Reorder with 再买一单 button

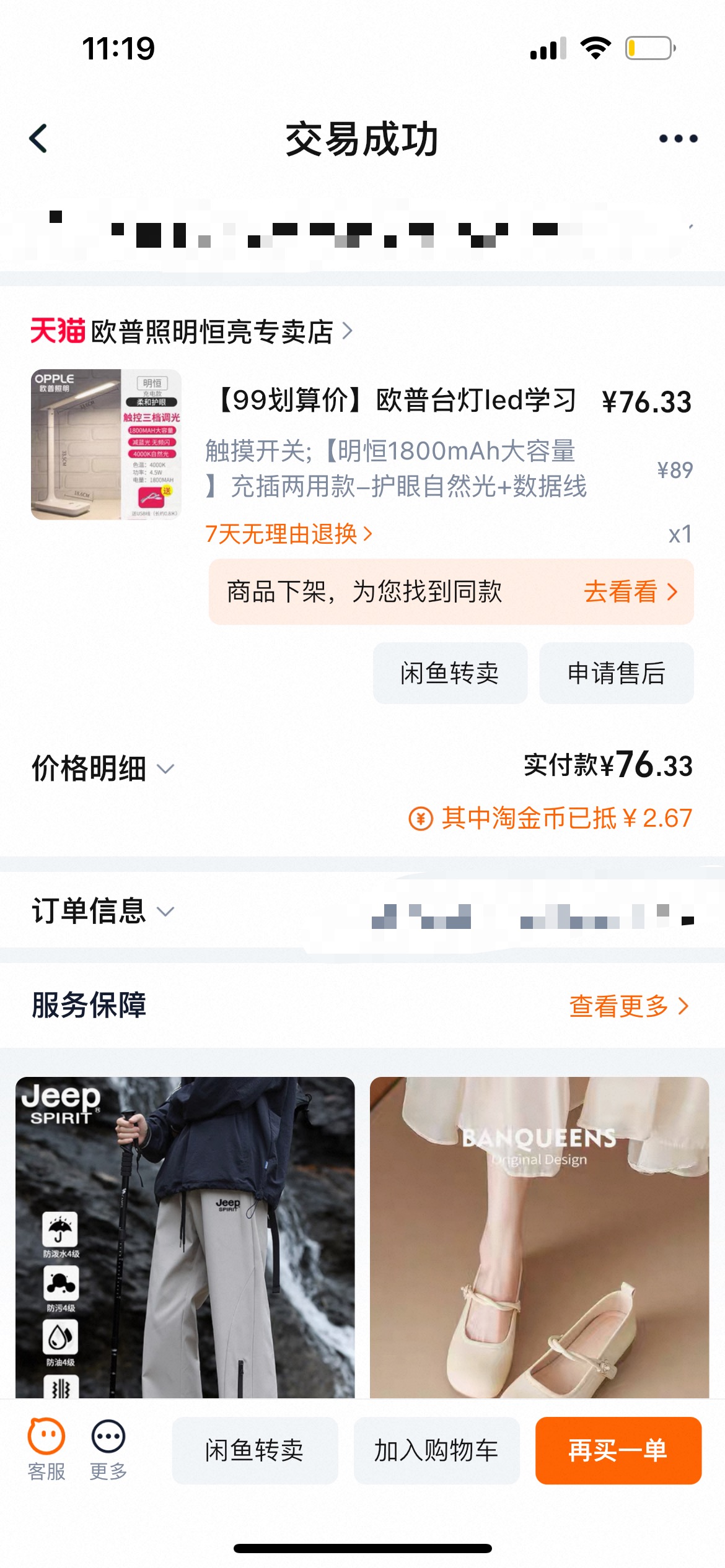coord(618,1450)
